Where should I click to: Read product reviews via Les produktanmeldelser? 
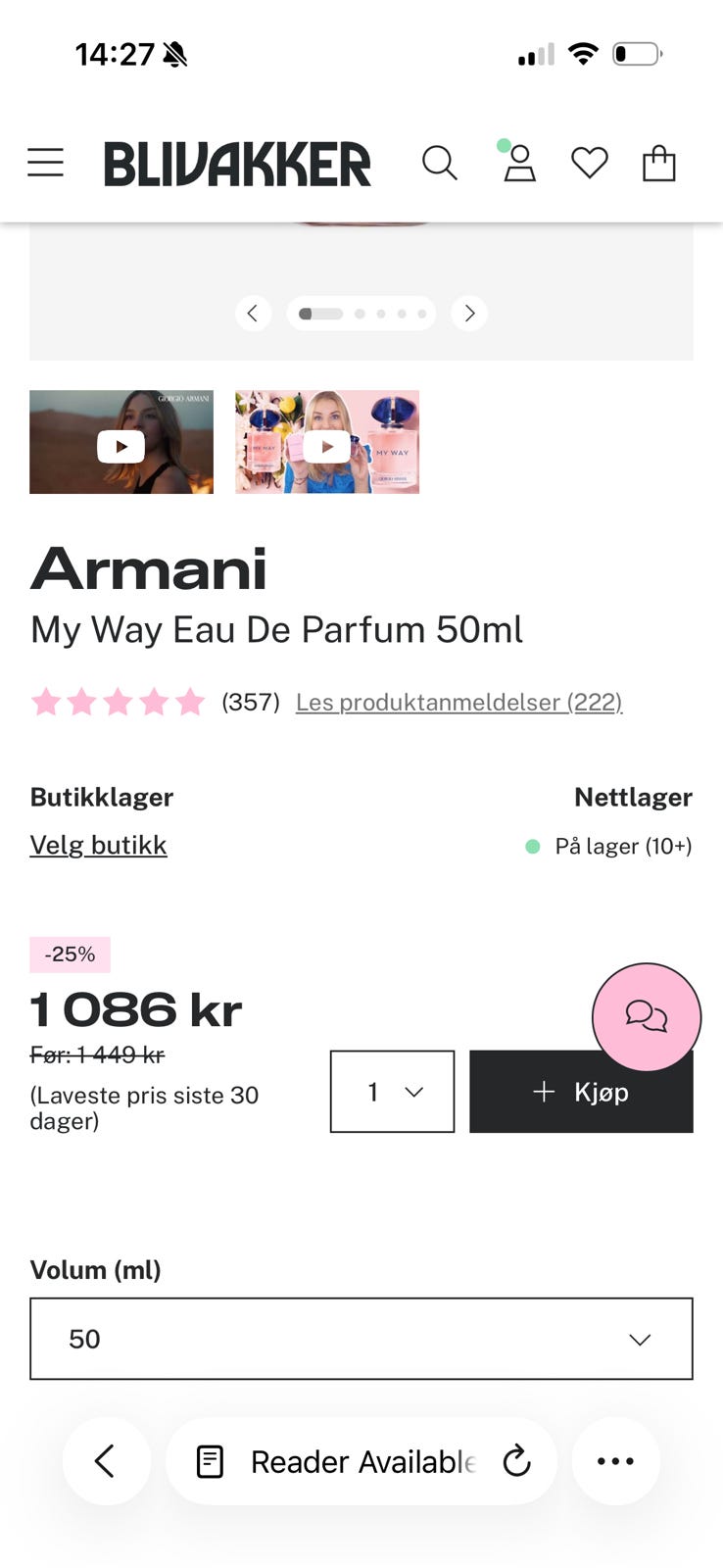(x=458, y=702)
